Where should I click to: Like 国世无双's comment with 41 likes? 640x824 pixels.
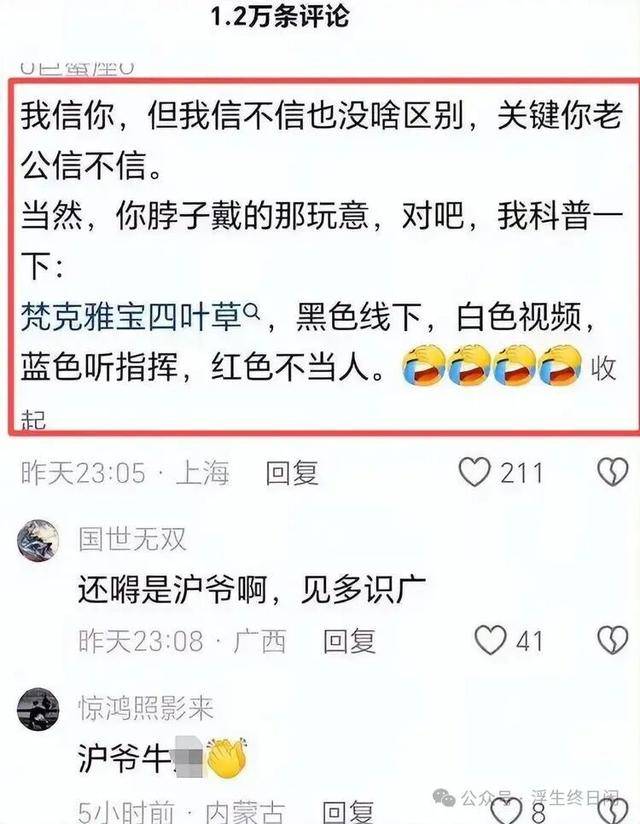490,640
